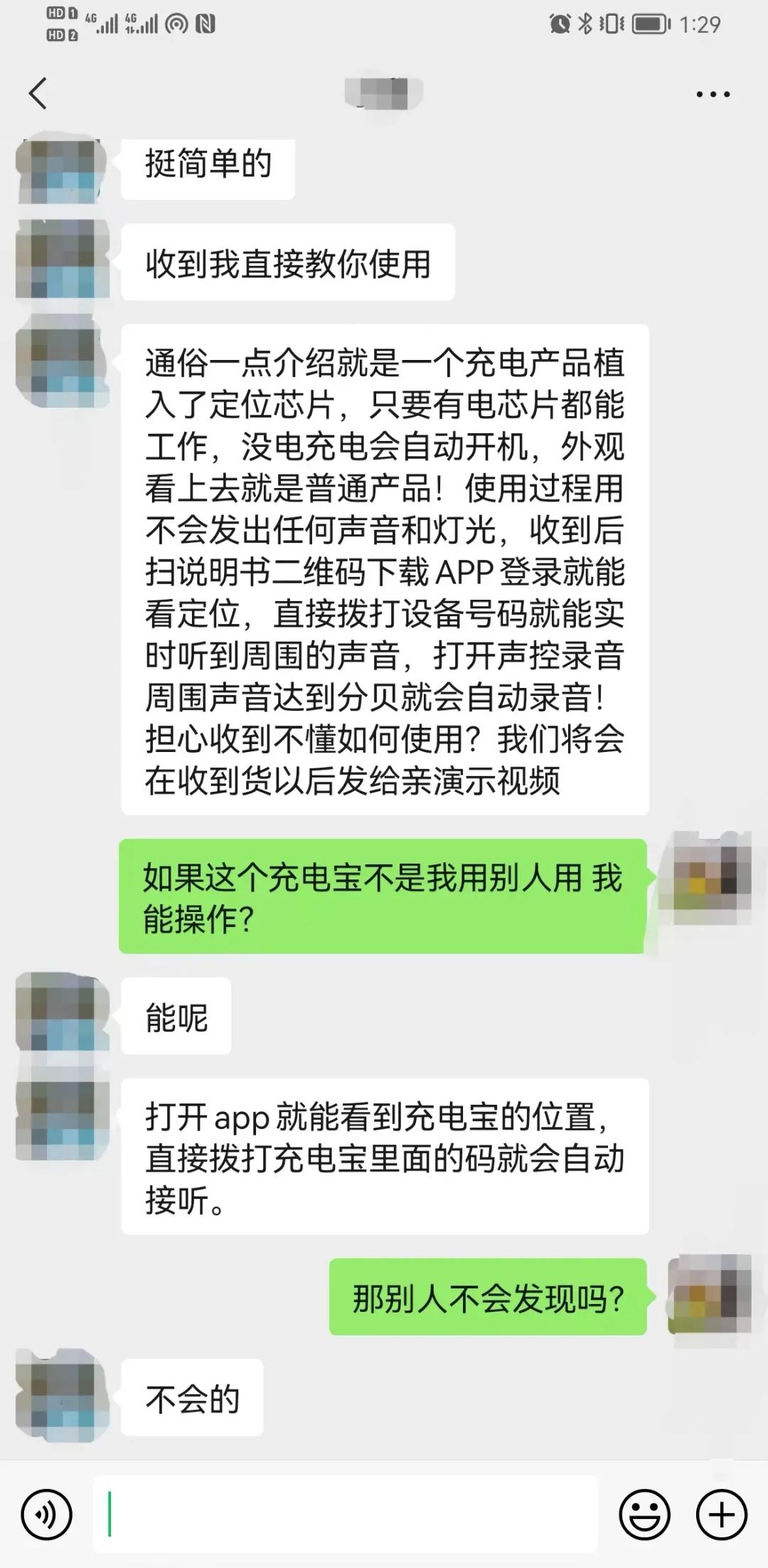
Task: Open the three-dot chat options menu
Action: pyautogui.click(x=713, y=94)
